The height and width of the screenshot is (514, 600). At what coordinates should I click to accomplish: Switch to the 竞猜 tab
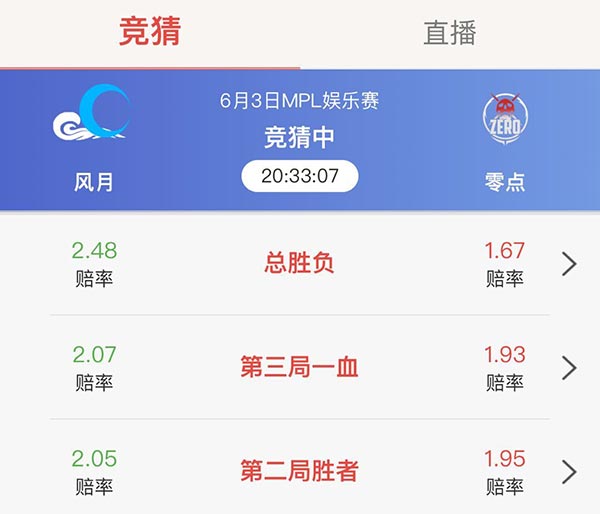tap(150, 32)
